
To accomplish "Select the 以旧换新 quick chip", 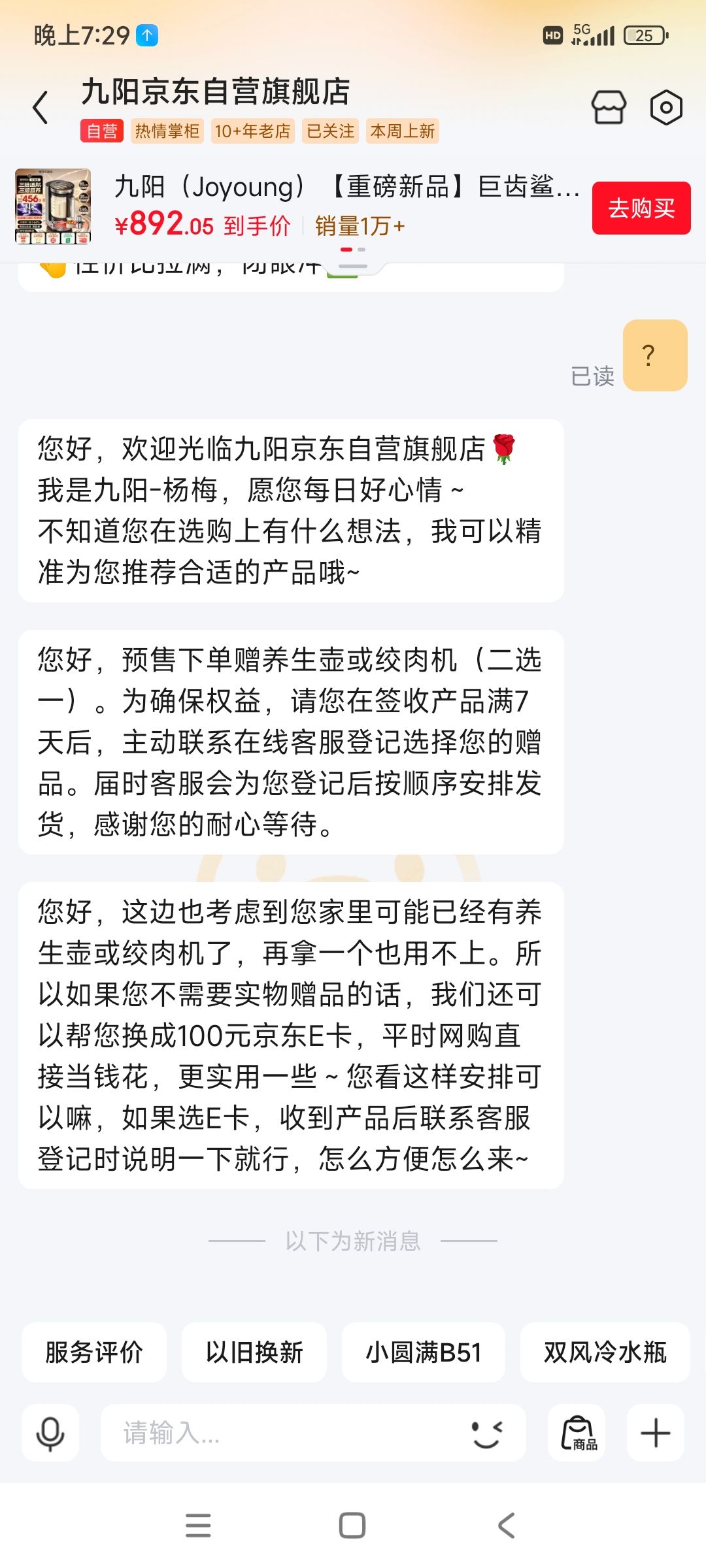I will pos(254,1352).
